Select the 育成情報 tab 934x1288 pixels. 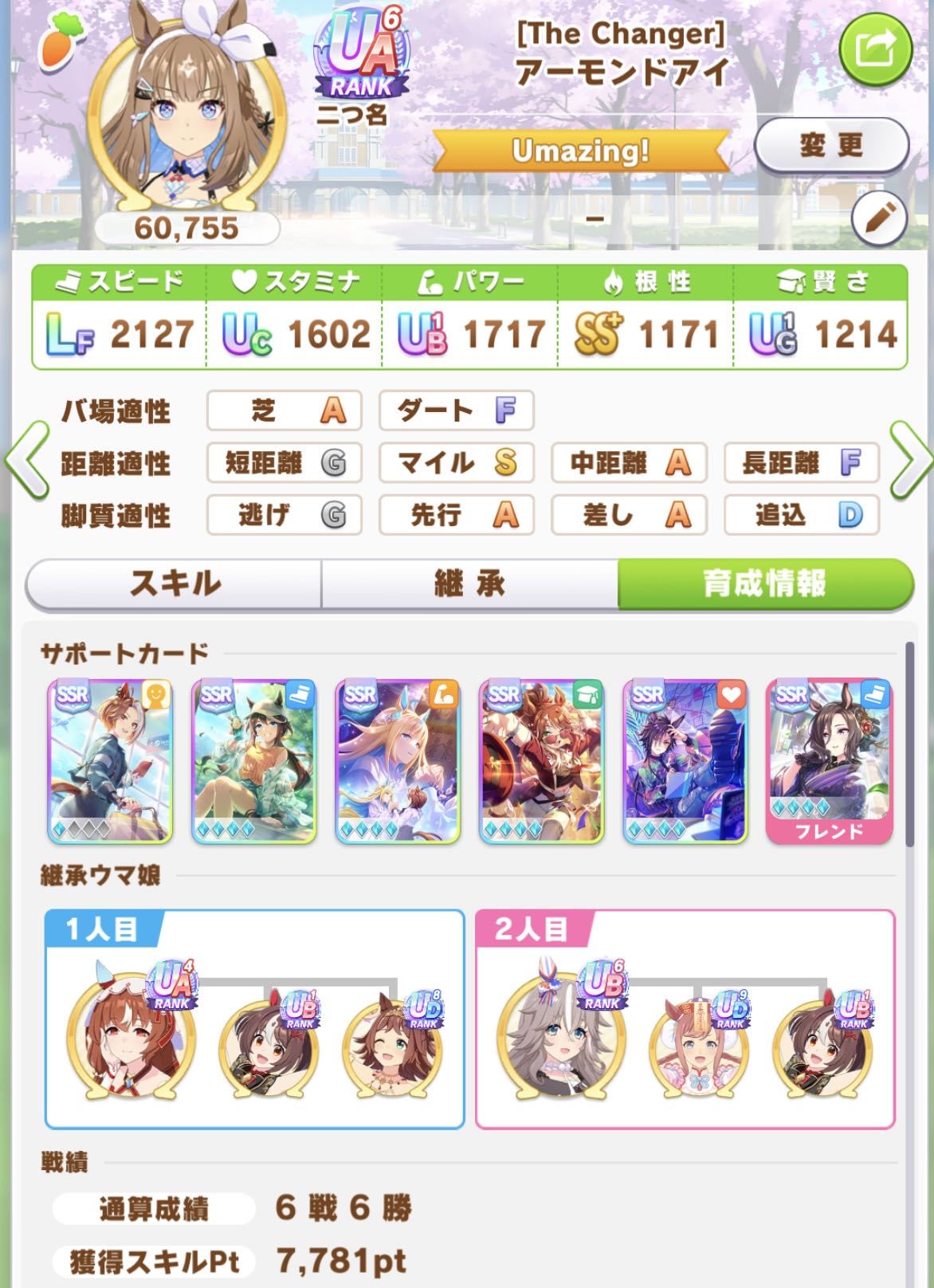tap(764, 583)
